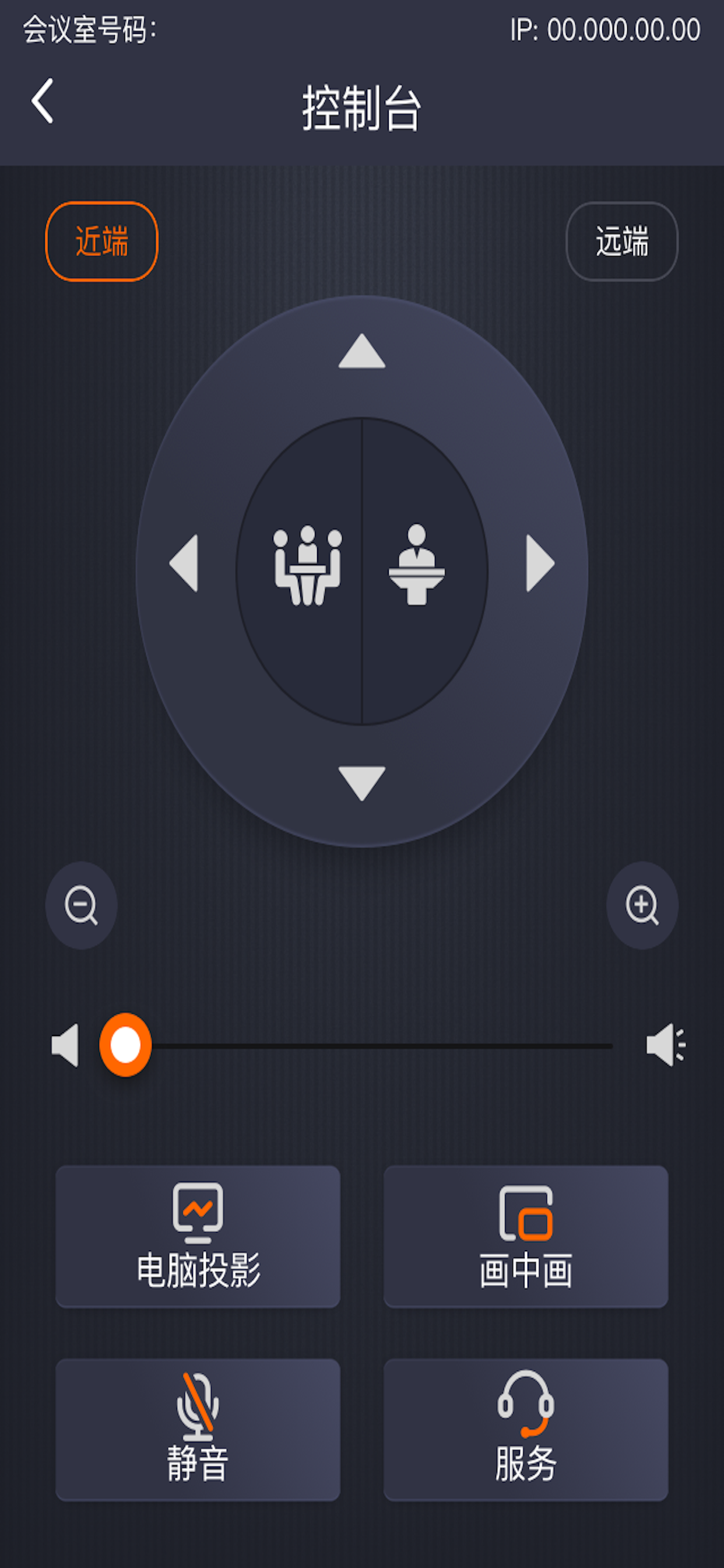Select the 近端 near-end option
Viewport: 724px width, 1568px height.
[101, 241]
